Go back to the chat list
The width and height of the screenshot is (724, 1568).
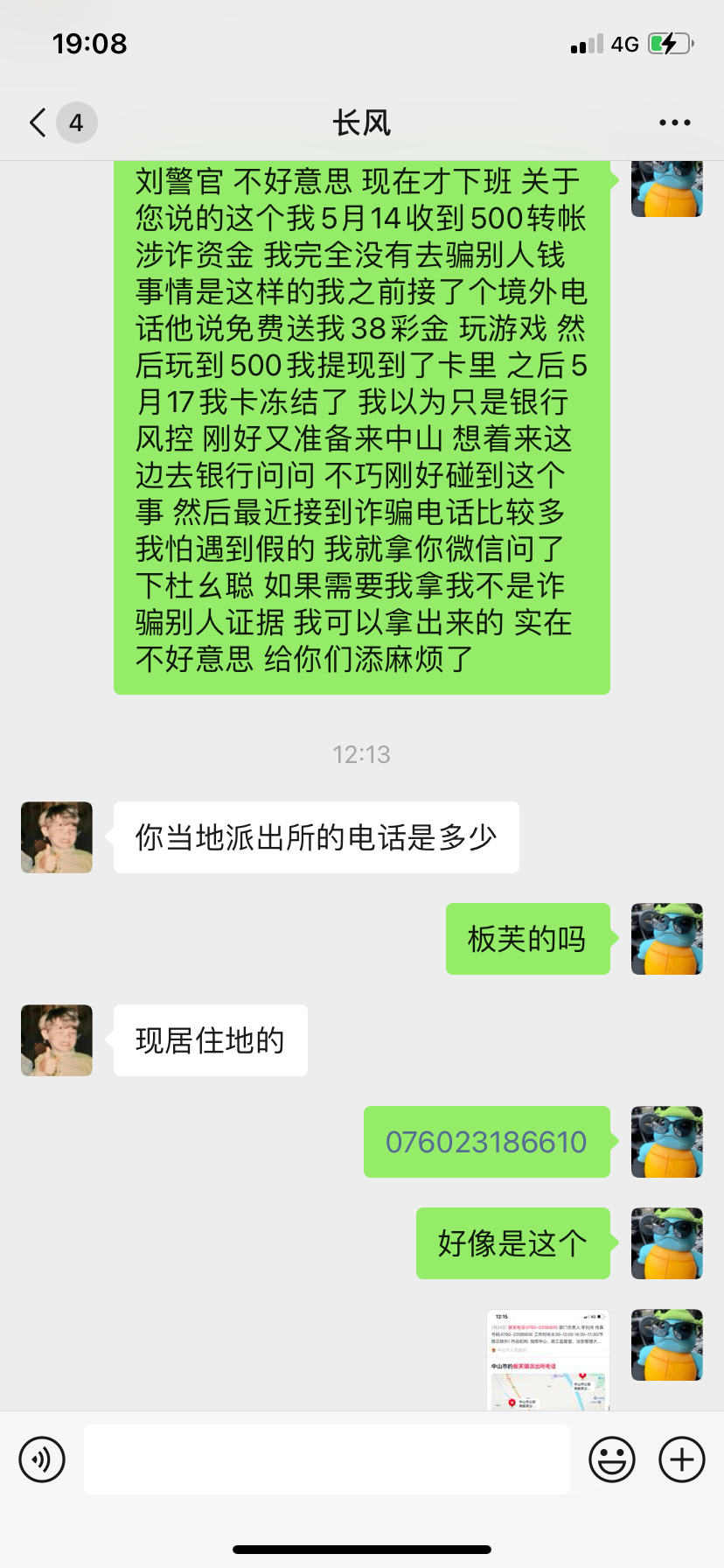click(x=38, y=122)
